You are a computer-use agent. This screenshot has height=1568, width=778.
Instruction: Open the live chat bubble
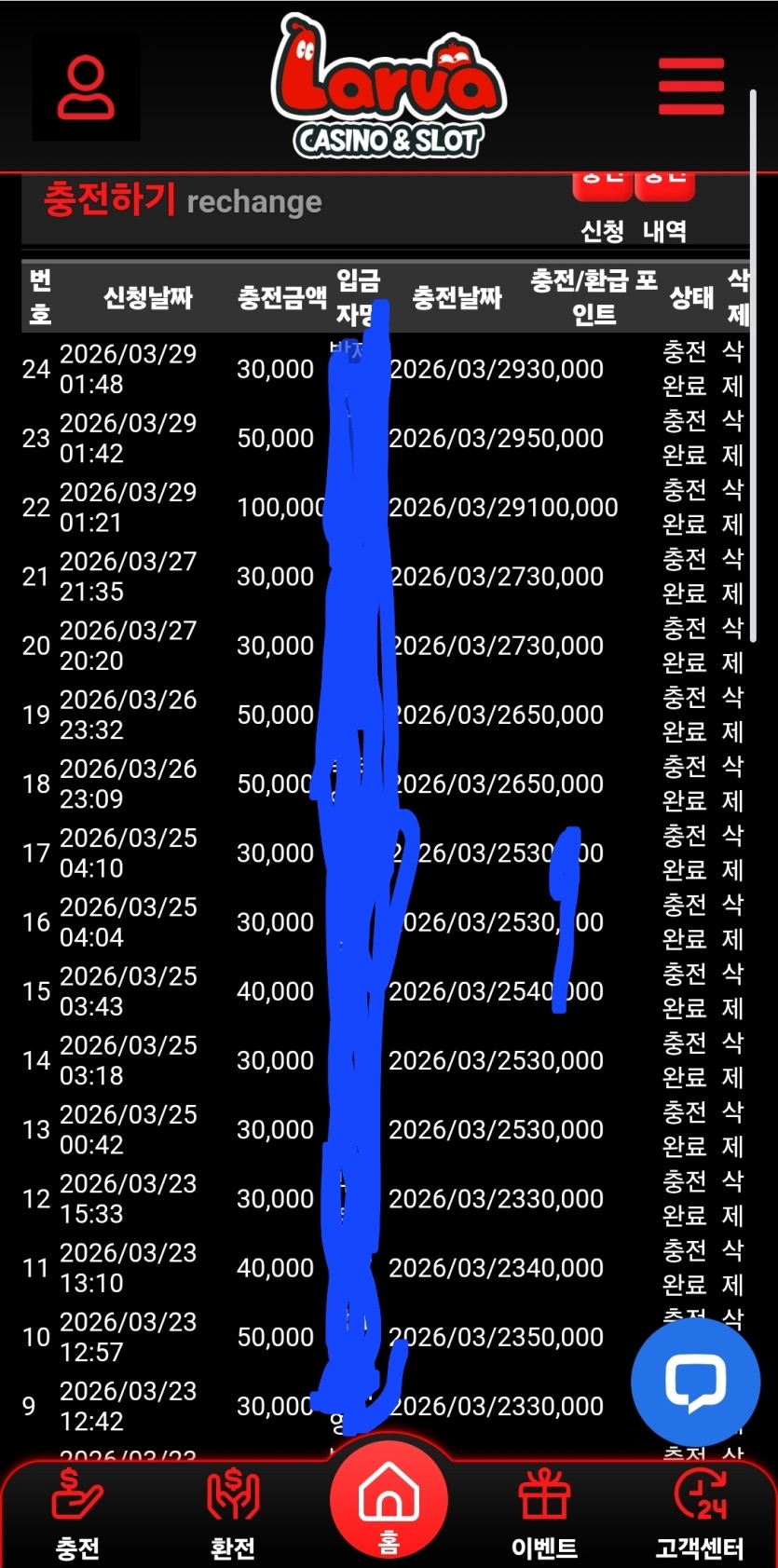point(695,1382)
